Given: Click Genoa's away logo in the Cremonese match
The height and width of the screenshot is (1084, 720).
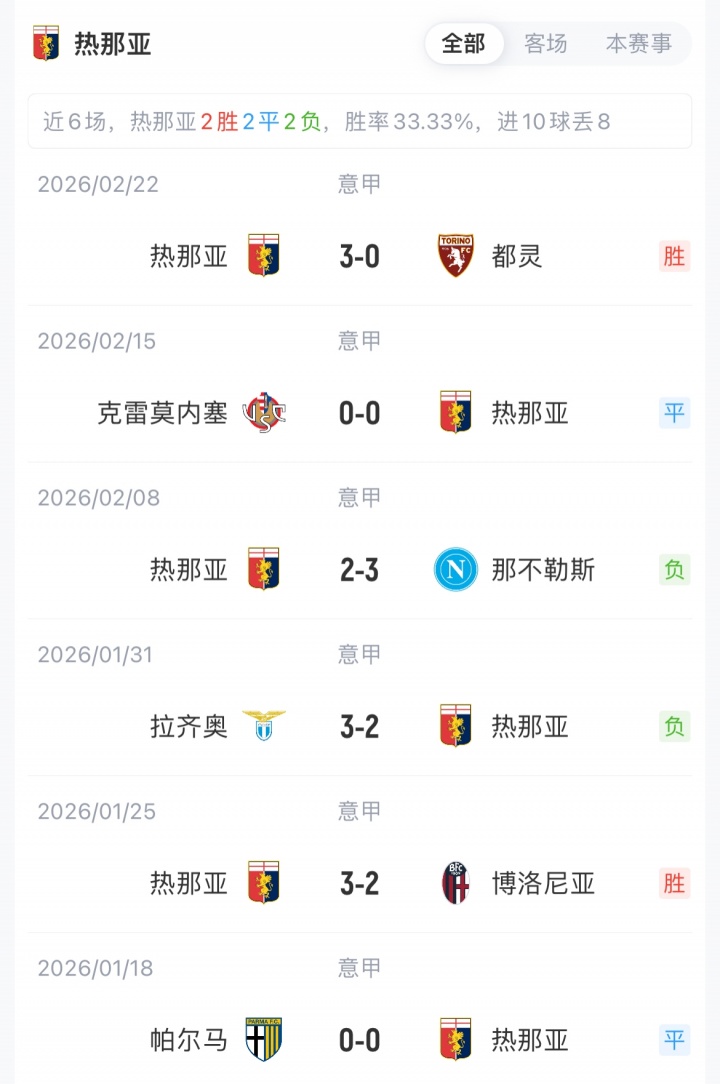Looking at the screenshot, I should [456, 411].
